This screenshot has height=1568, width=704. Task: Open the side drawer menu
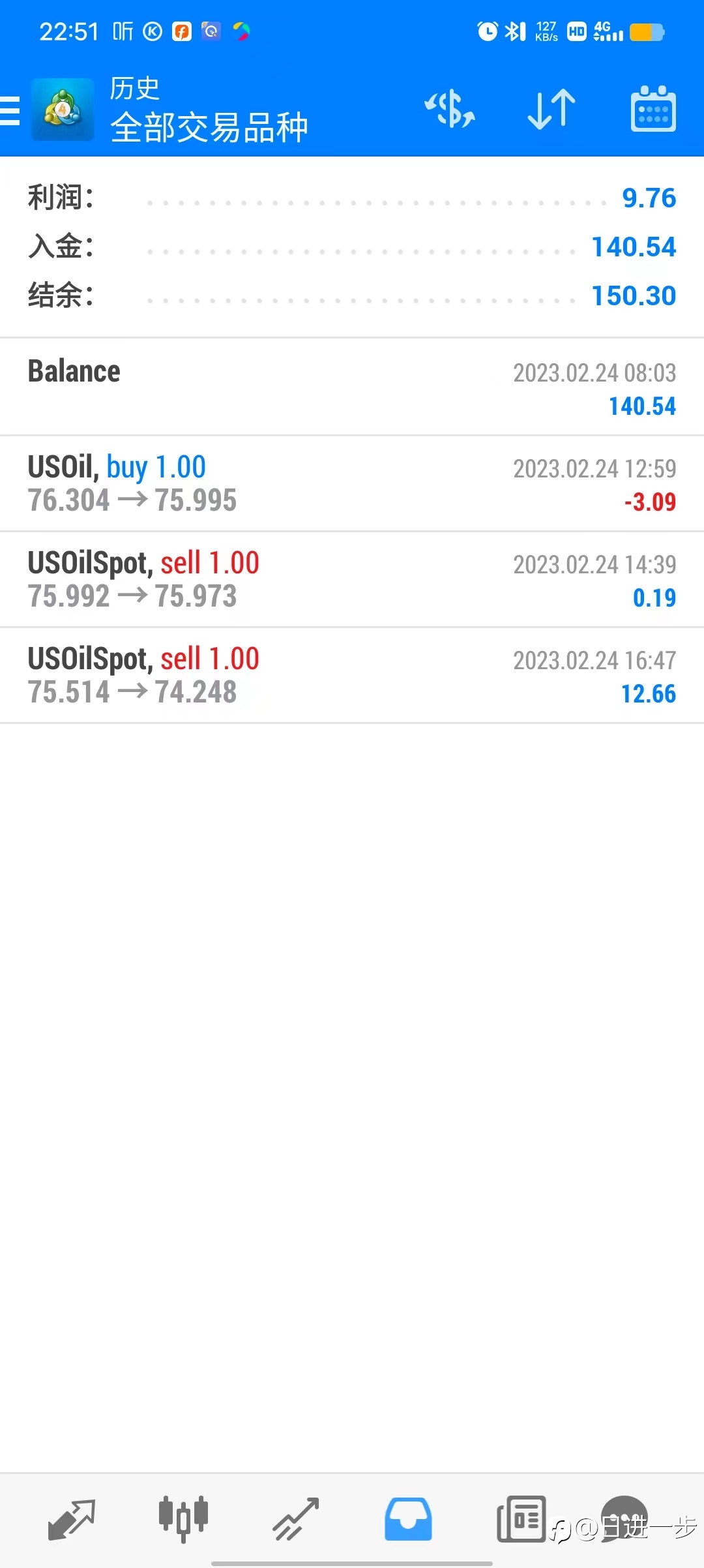click(10, 110)
